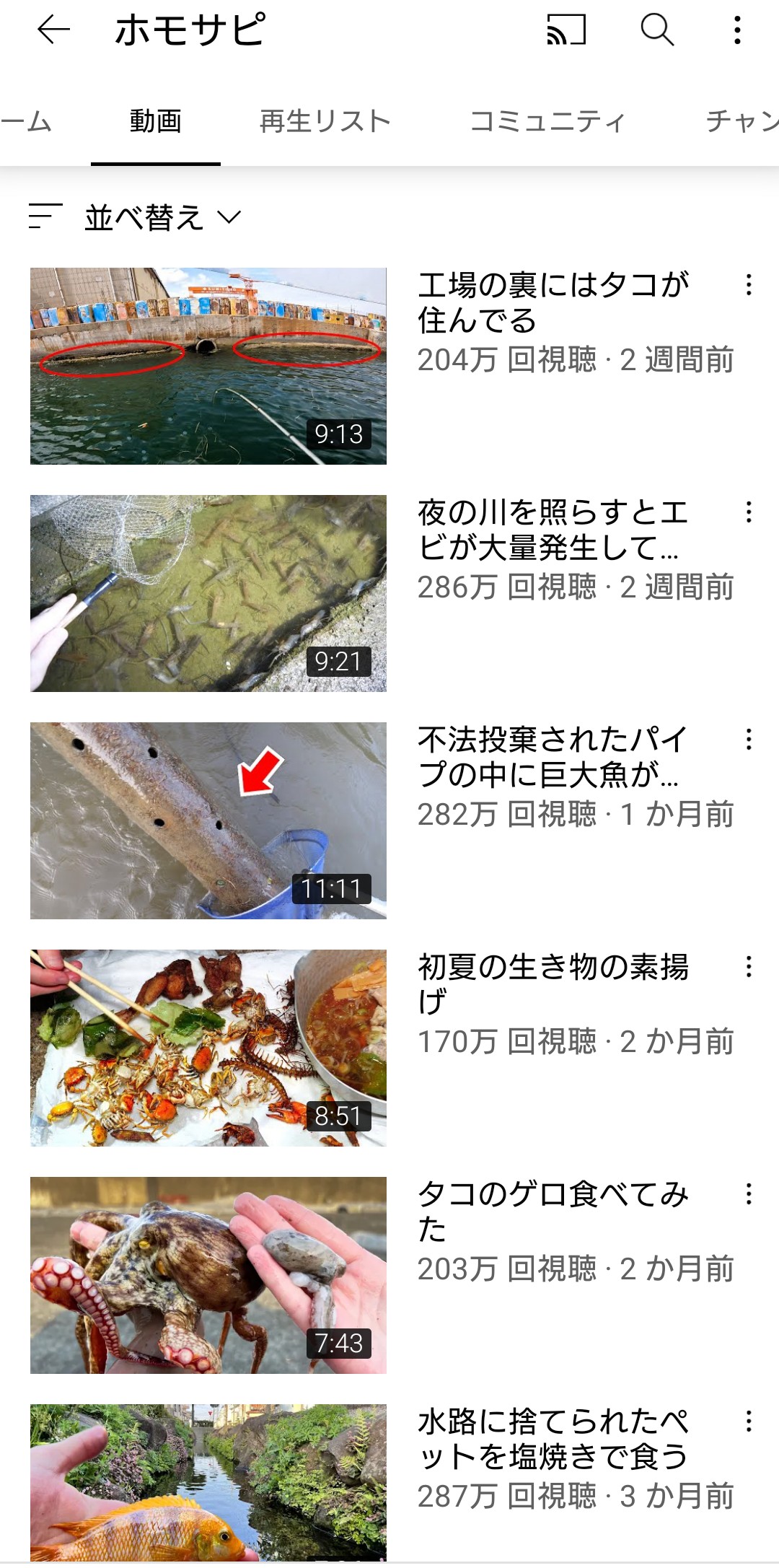Play the video 水路に捨てられたペットを塩焼きで食う
779x1568 pixels.
coord(208,1483)
